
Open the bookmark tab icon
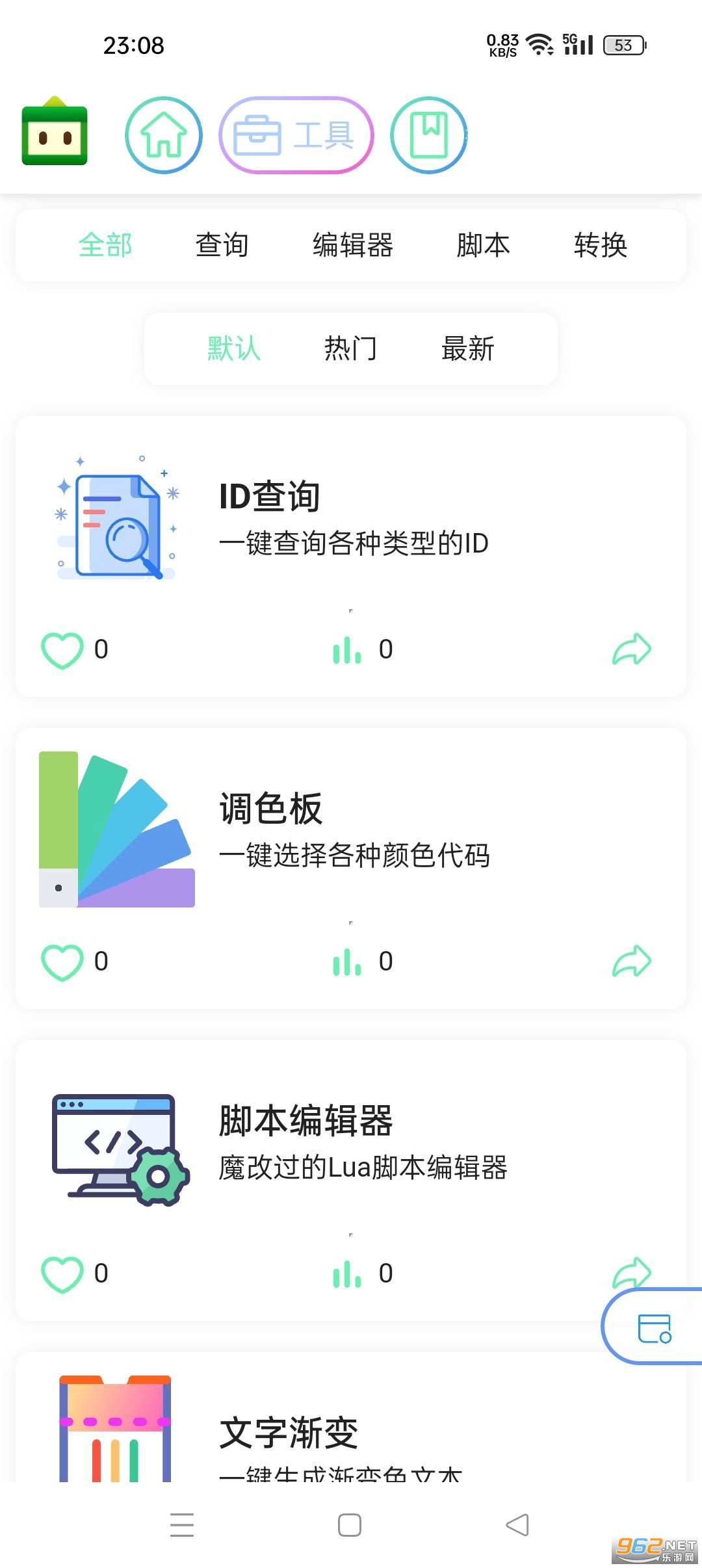tap(428, 135)
